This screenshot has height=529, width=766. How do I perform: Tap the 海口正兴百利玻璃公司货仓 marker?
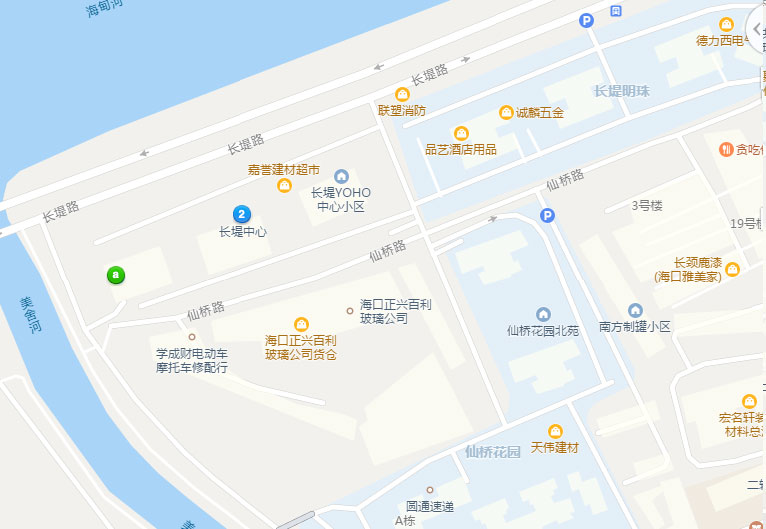[300, 324]
